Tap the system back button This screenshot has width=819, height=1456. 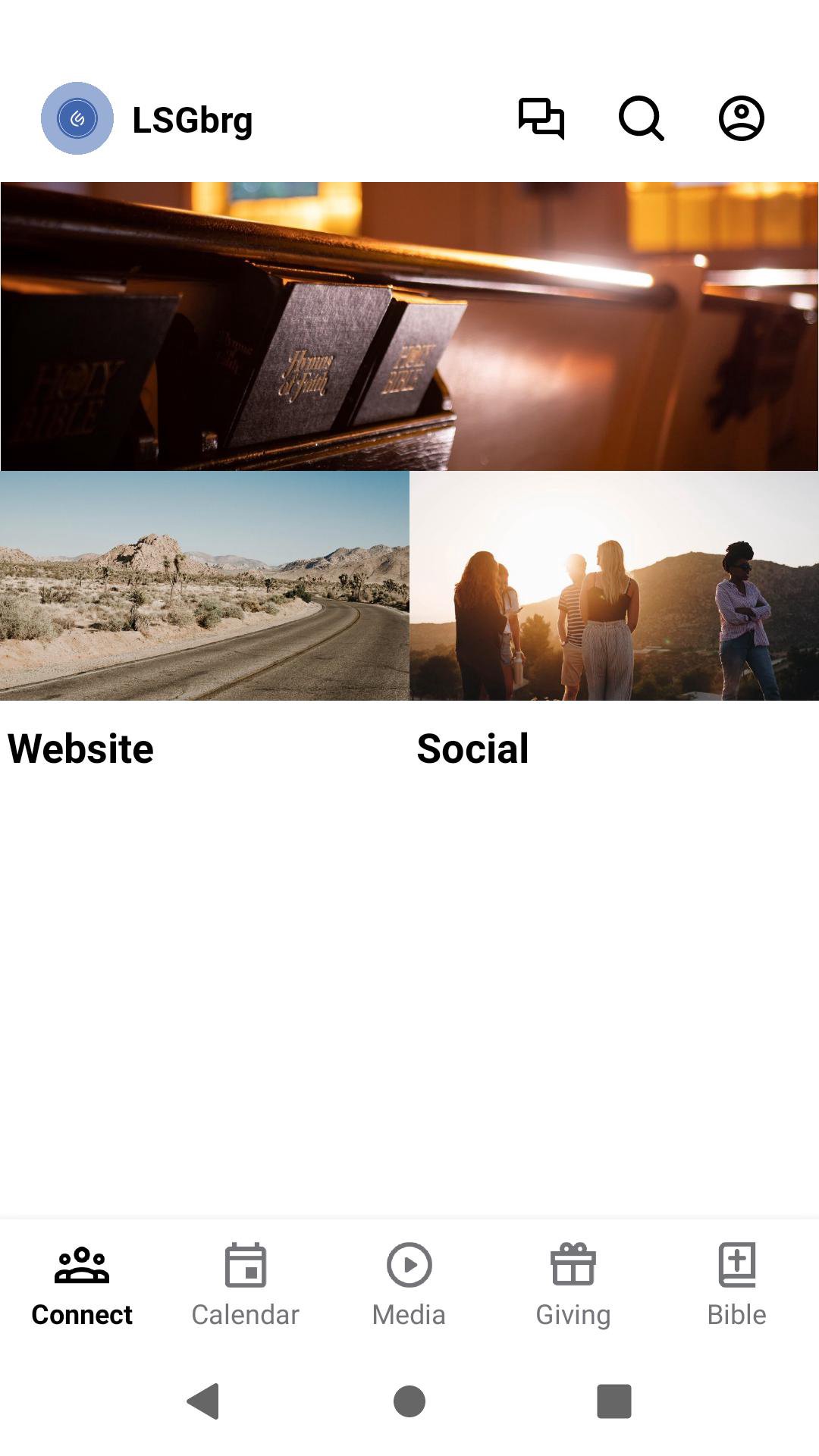coord(203,1401)
